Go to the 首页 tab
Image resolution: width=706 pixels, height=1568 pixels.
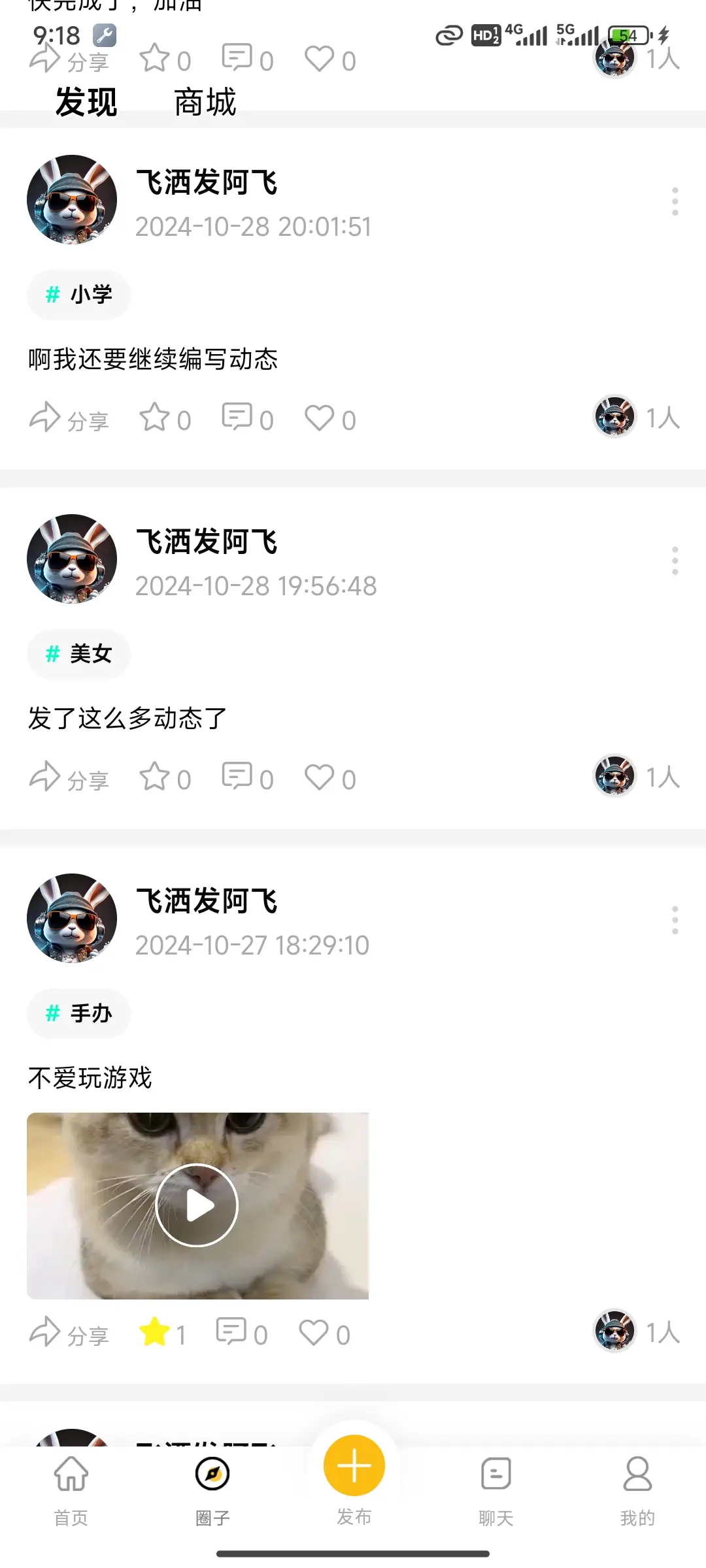71,1487
